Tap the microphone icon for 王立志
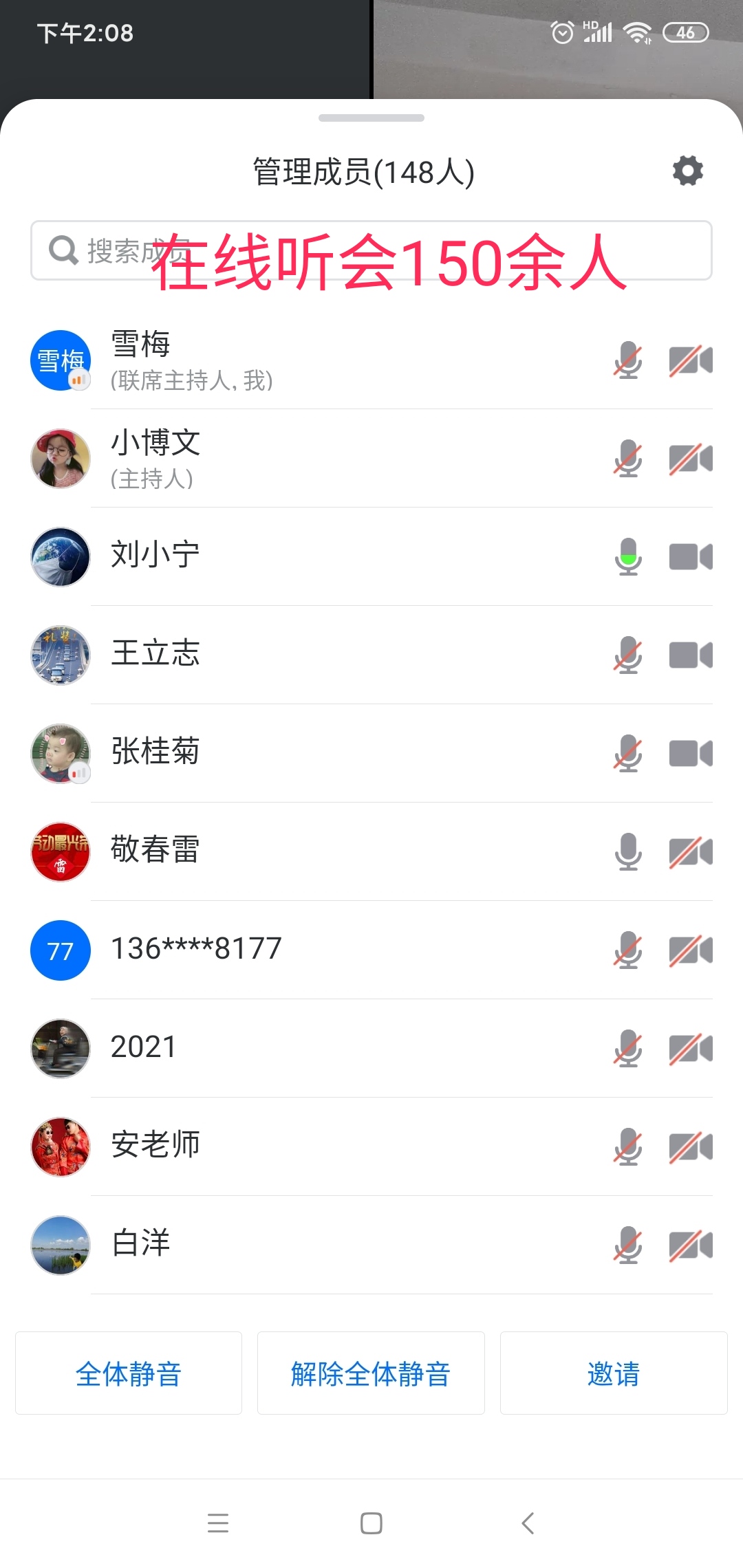Viewport: 743px width, 1568px height. click(x=628, y=655)
